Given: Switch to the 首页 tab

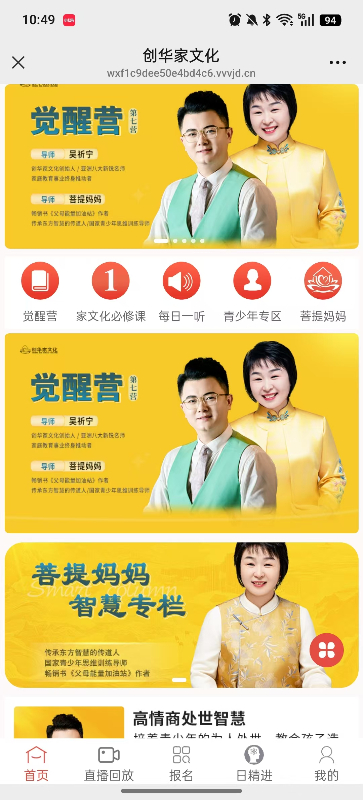Looking at the screenshot, I should [36, 764].
